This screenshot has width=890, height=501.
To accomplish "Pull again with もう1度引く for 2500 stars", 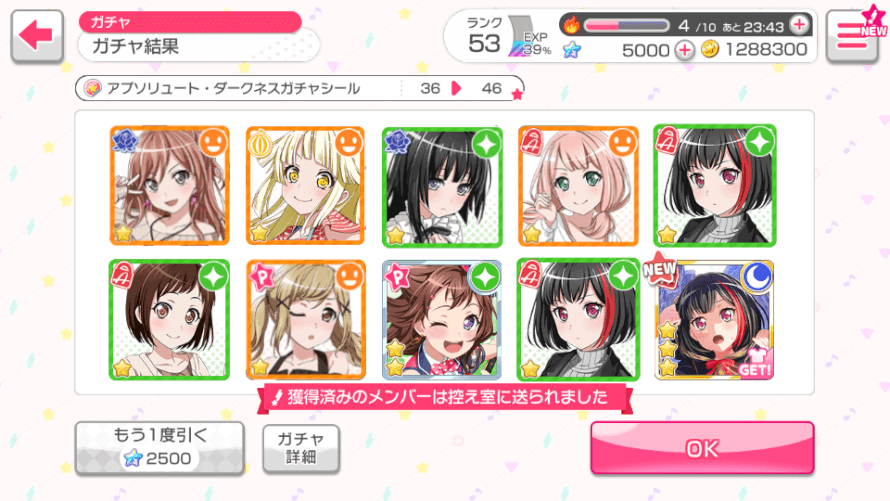I will point(159,447).
